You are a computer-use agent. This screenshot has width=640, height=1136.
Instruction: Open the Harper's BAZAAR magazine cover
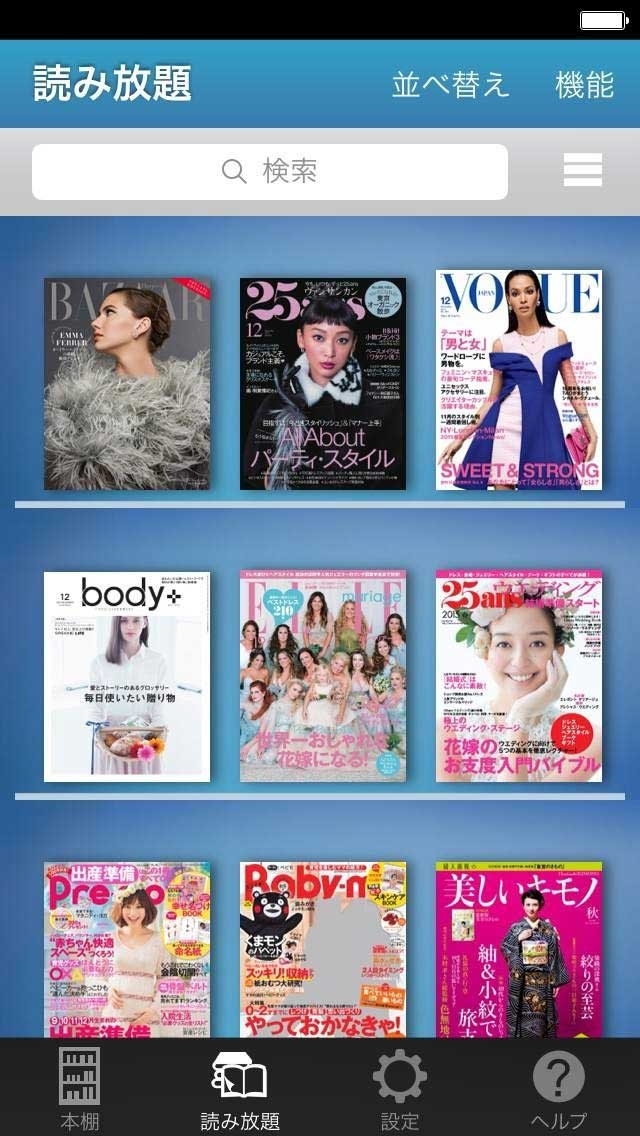pyautogui.click(x=127, y=384)
